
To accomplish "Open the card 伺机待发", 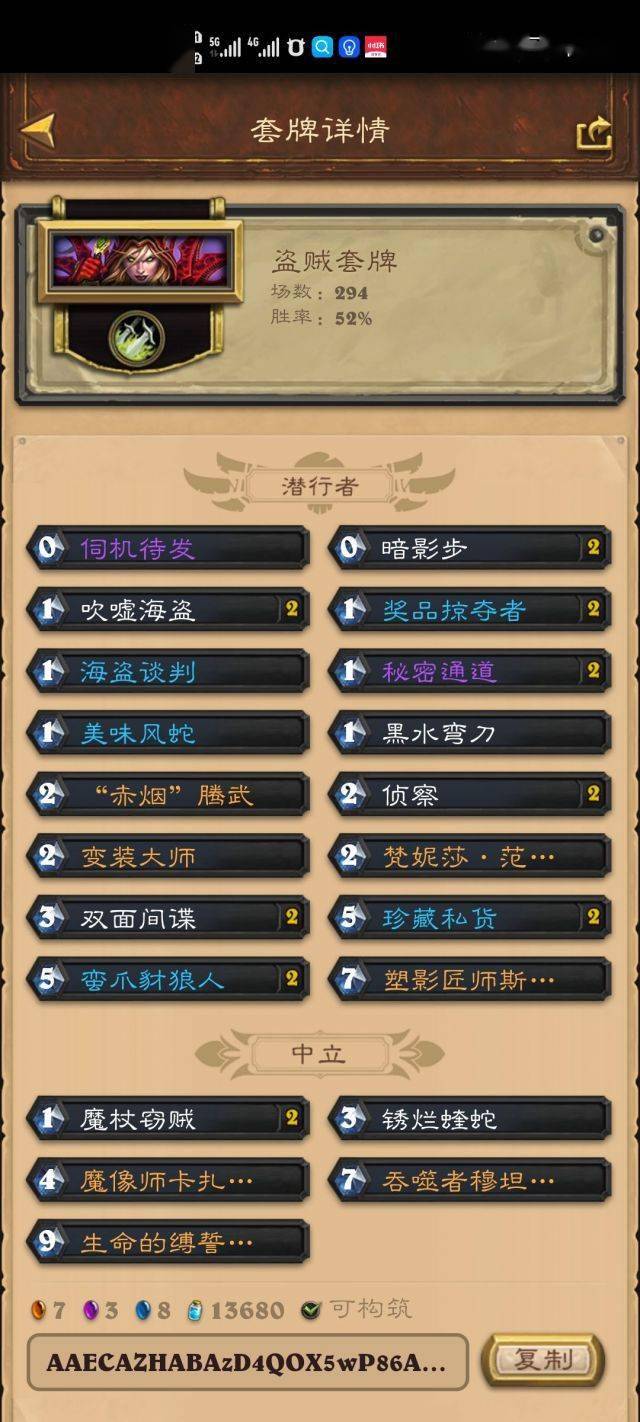I will 168,548.
